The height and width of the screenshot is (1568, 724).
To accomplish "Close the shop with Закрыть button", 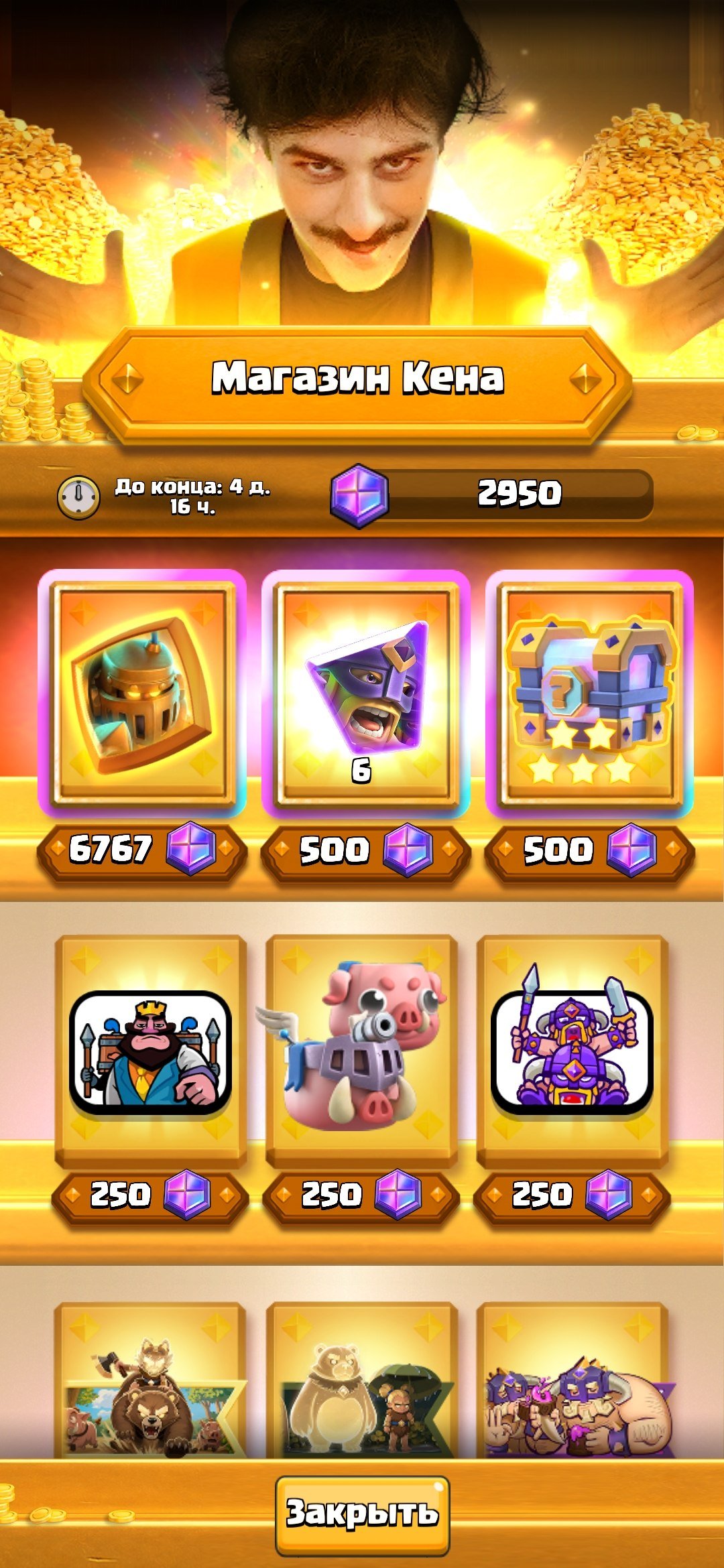I will 362,1514.
